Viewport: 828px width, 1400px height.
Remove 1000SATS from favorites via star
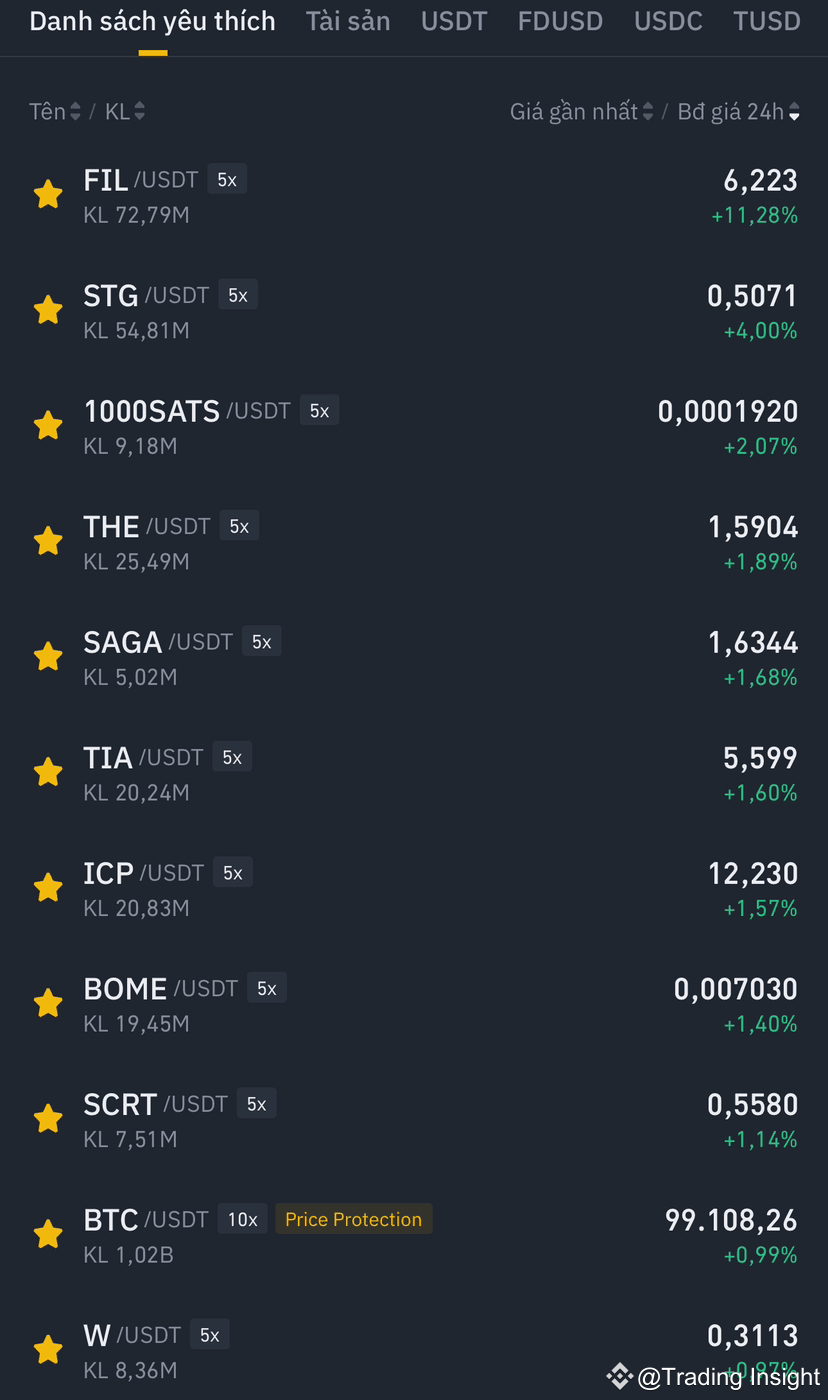47,425
